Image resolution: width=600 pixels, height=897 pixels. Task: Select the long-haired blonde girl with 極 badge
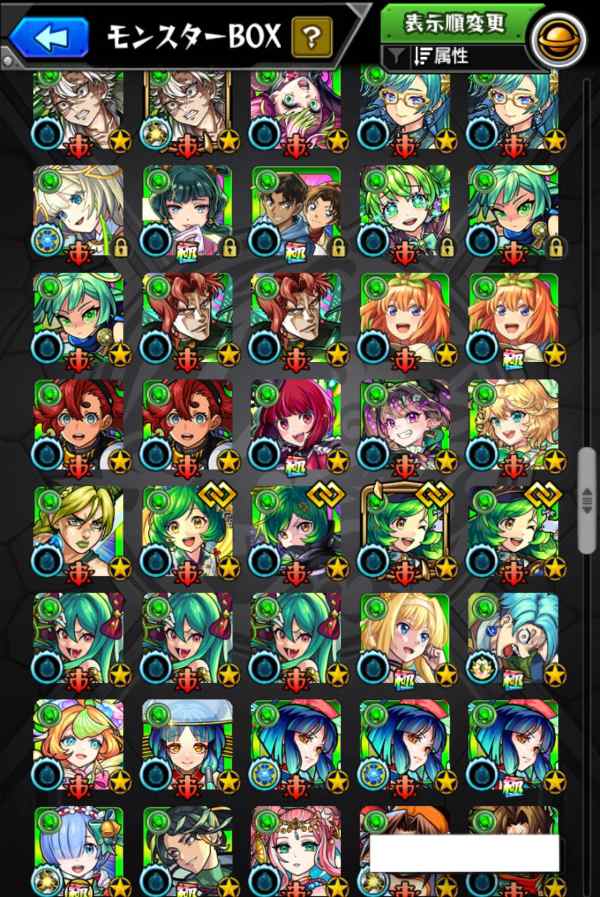(x=404, y=639)
